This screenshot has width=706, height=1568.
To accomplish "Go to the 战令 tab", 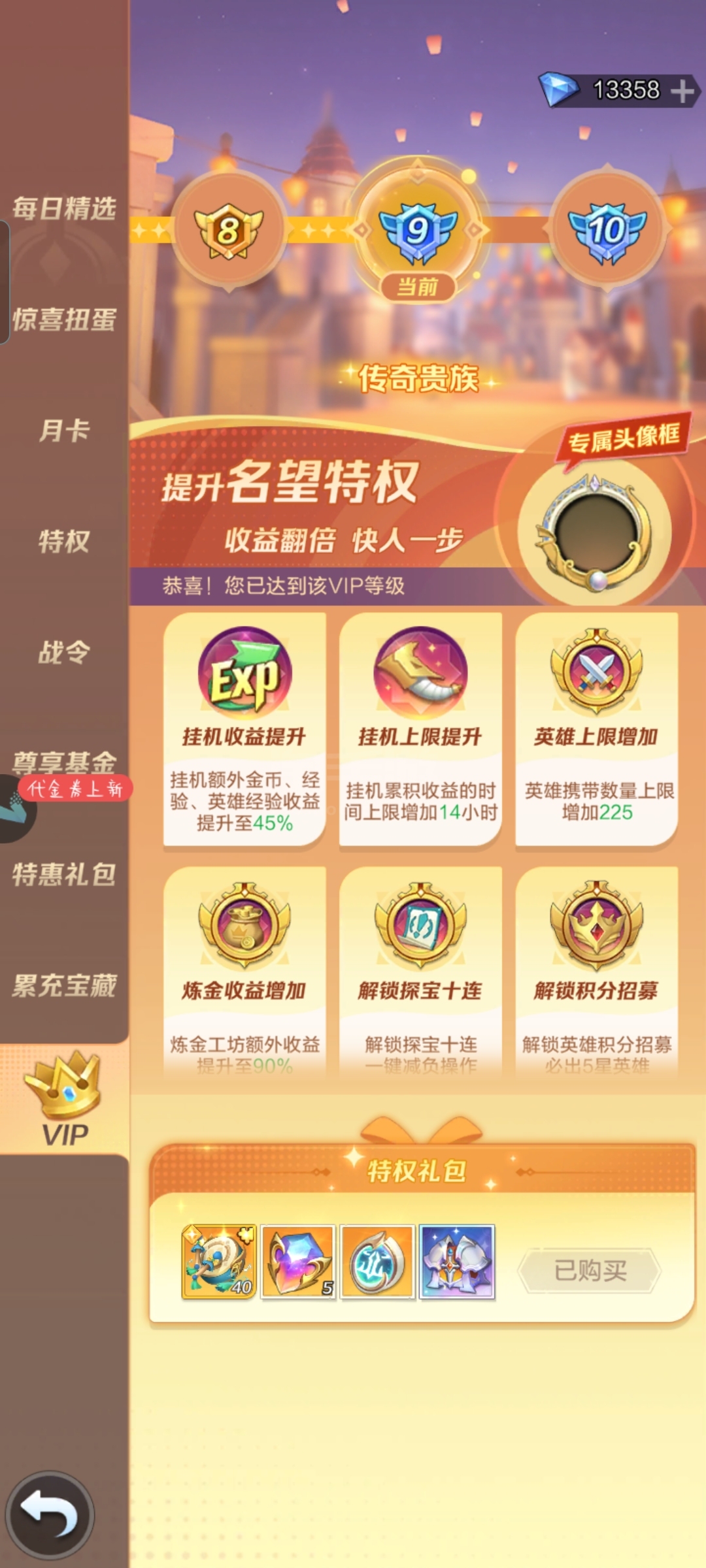I will point(64,653).
